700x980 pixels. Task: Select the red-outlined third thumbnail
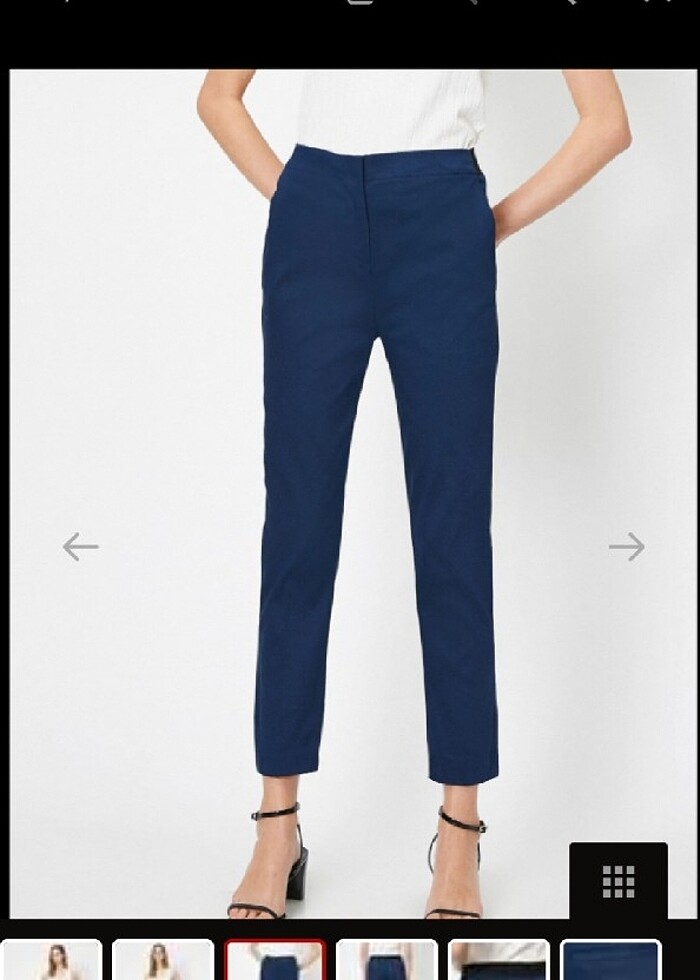pyautogui.click(x=275, y=961)
